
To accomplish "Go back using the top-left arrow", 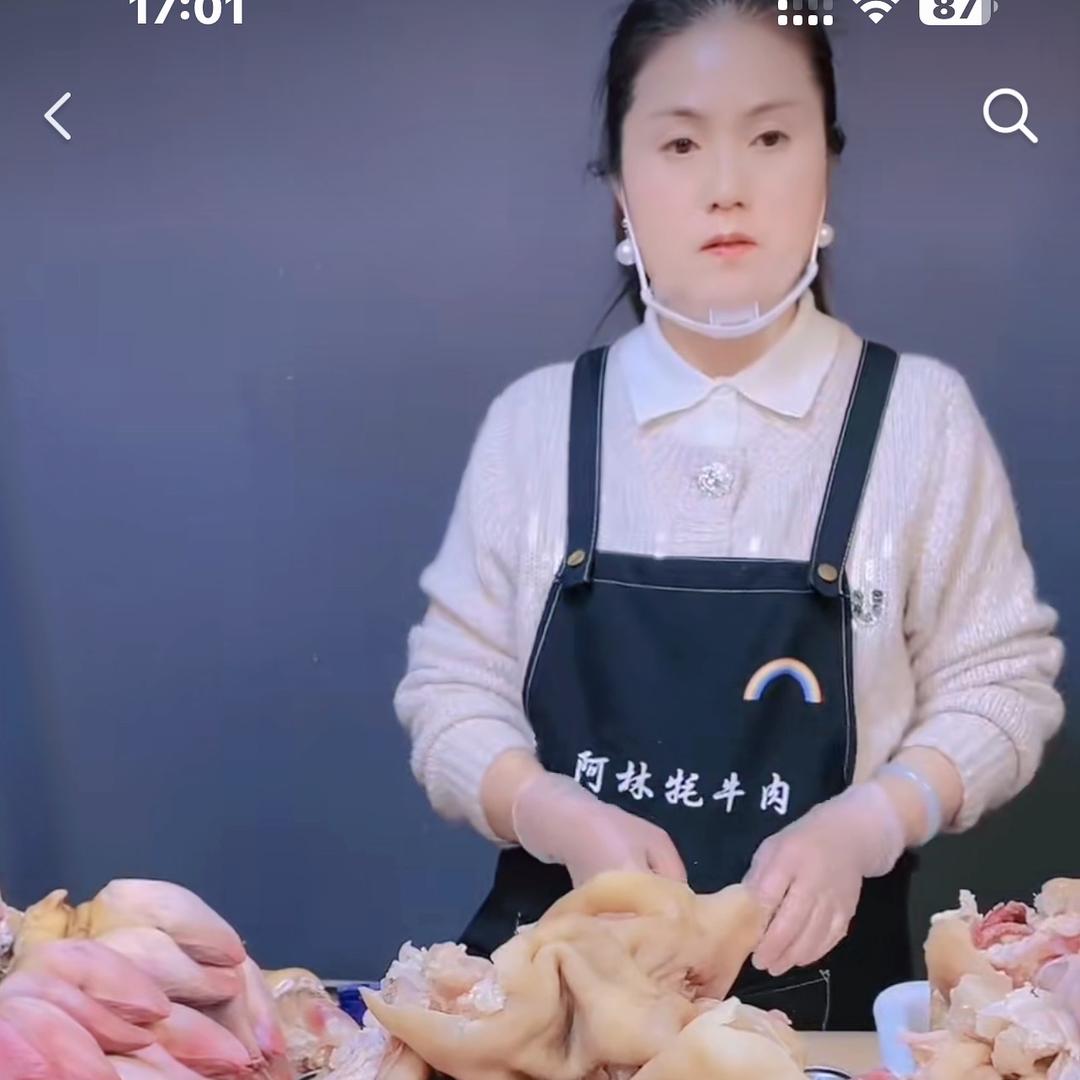I will tap(58, 116).
